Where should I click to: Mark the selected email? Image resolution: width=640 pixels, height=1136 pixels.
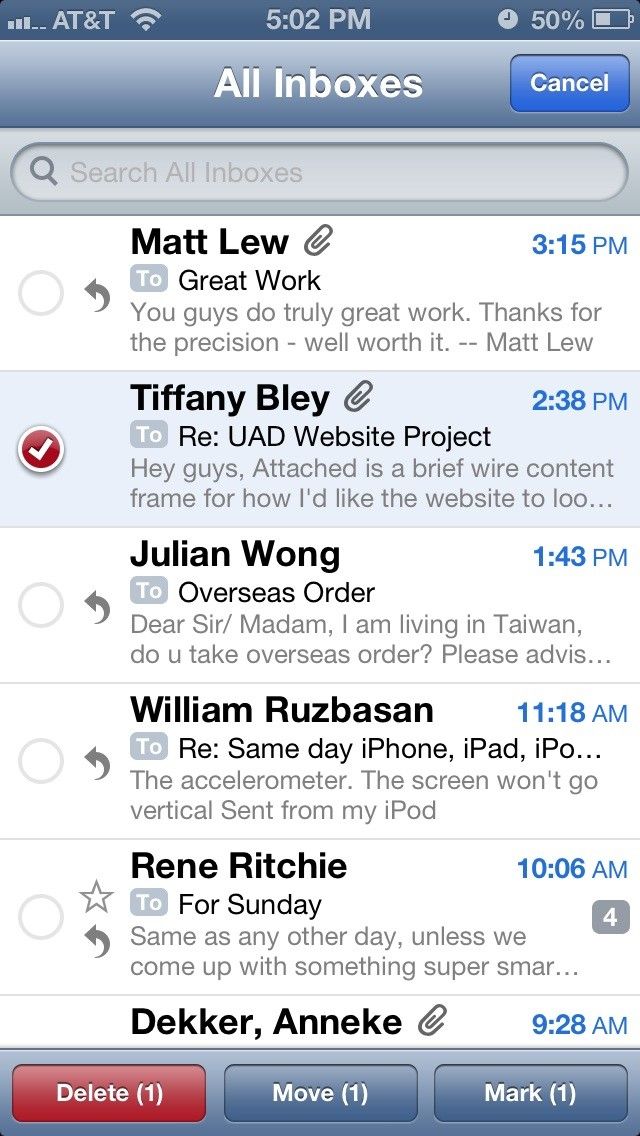point(530,1093)
